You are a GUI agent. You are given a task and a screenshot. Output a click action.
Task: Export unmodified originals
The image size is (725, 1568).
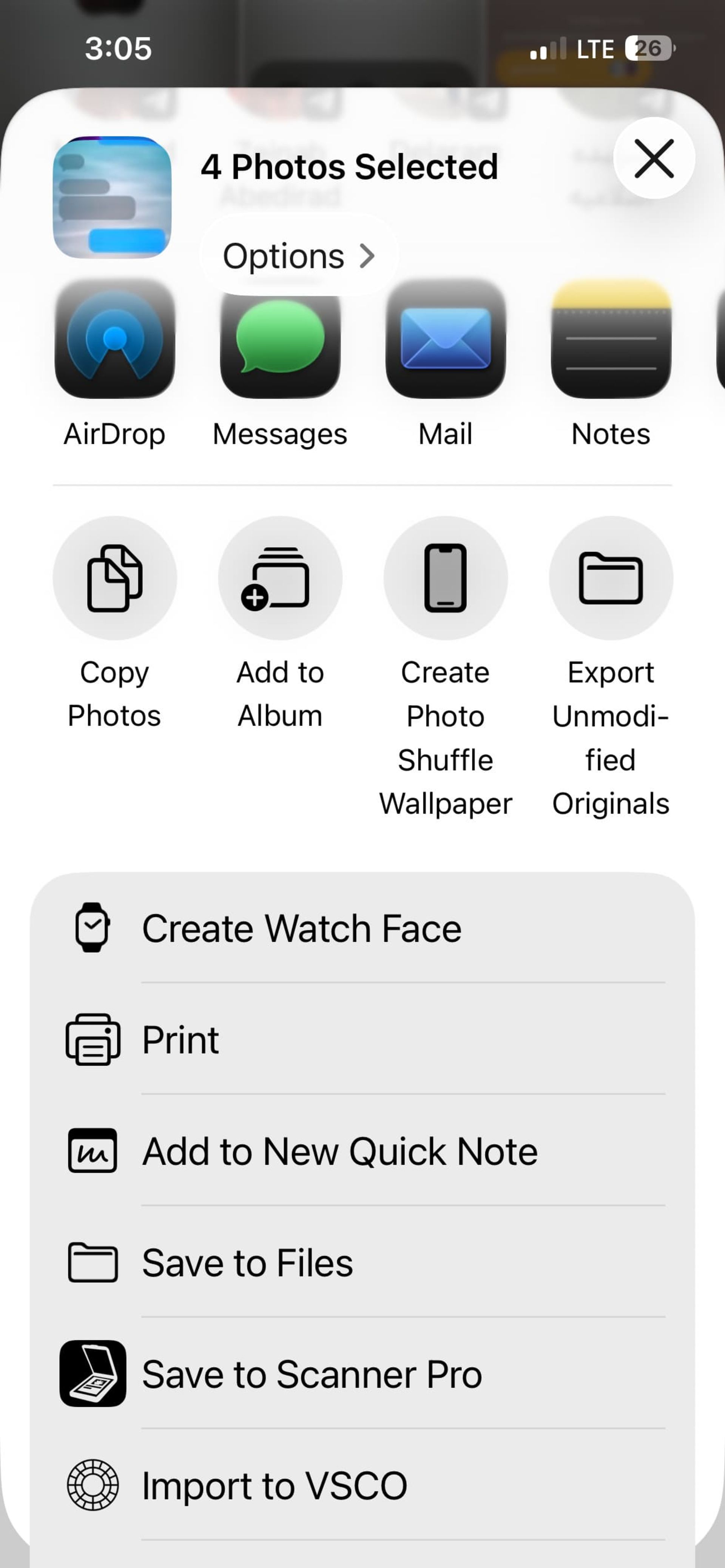(611, 578)
